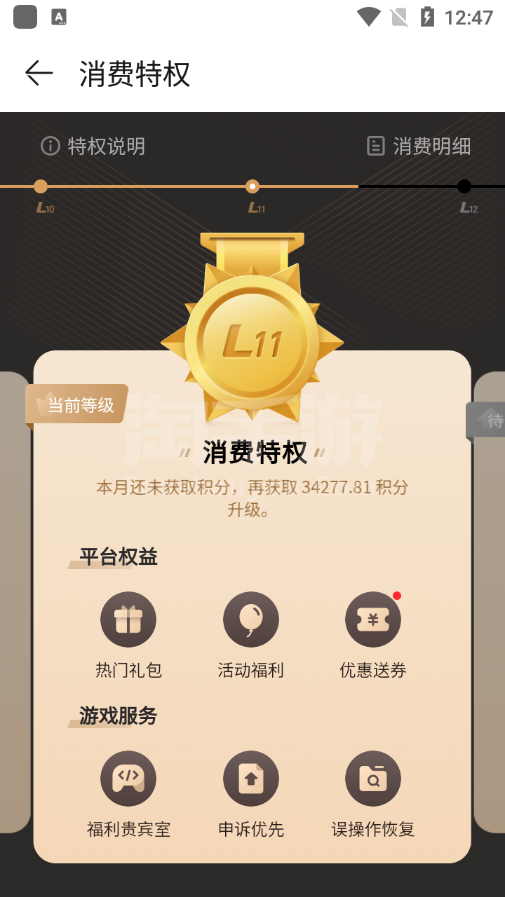Open 特权说明 info
This screenshot has height=897, width=505.
93,146
